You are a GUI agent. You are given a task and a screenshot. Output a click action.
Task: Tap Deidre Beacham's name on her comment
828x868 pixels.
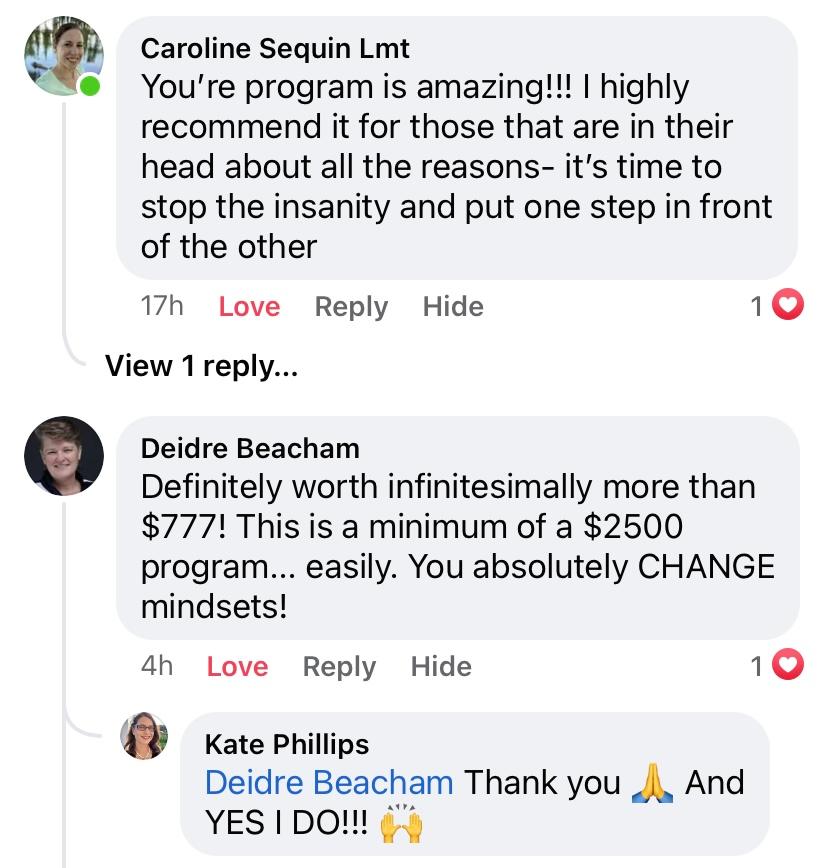(250, 447)
